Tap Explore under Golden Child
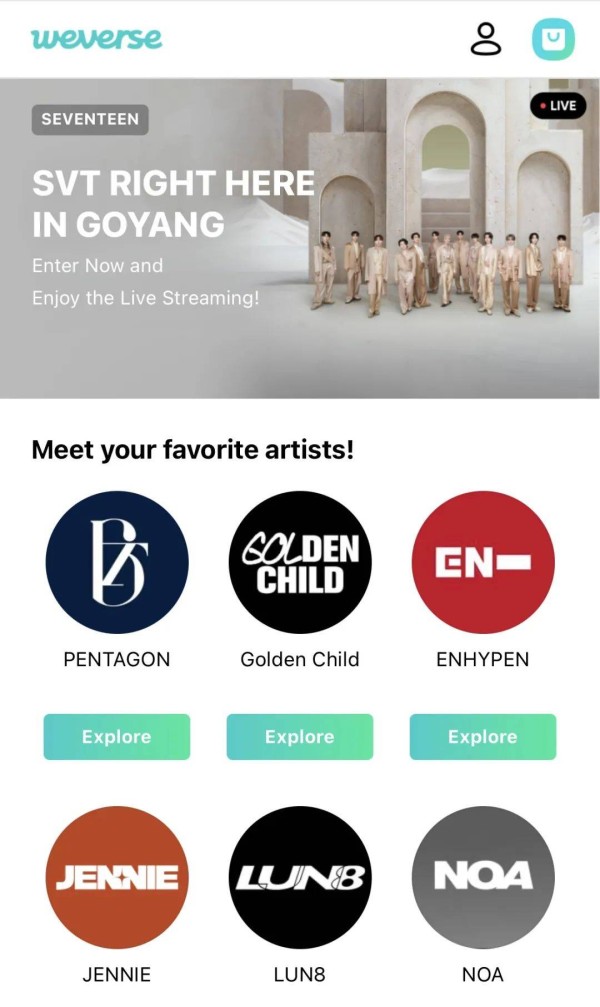Viewport: 600px width, 1007px height. click(300, 737)
